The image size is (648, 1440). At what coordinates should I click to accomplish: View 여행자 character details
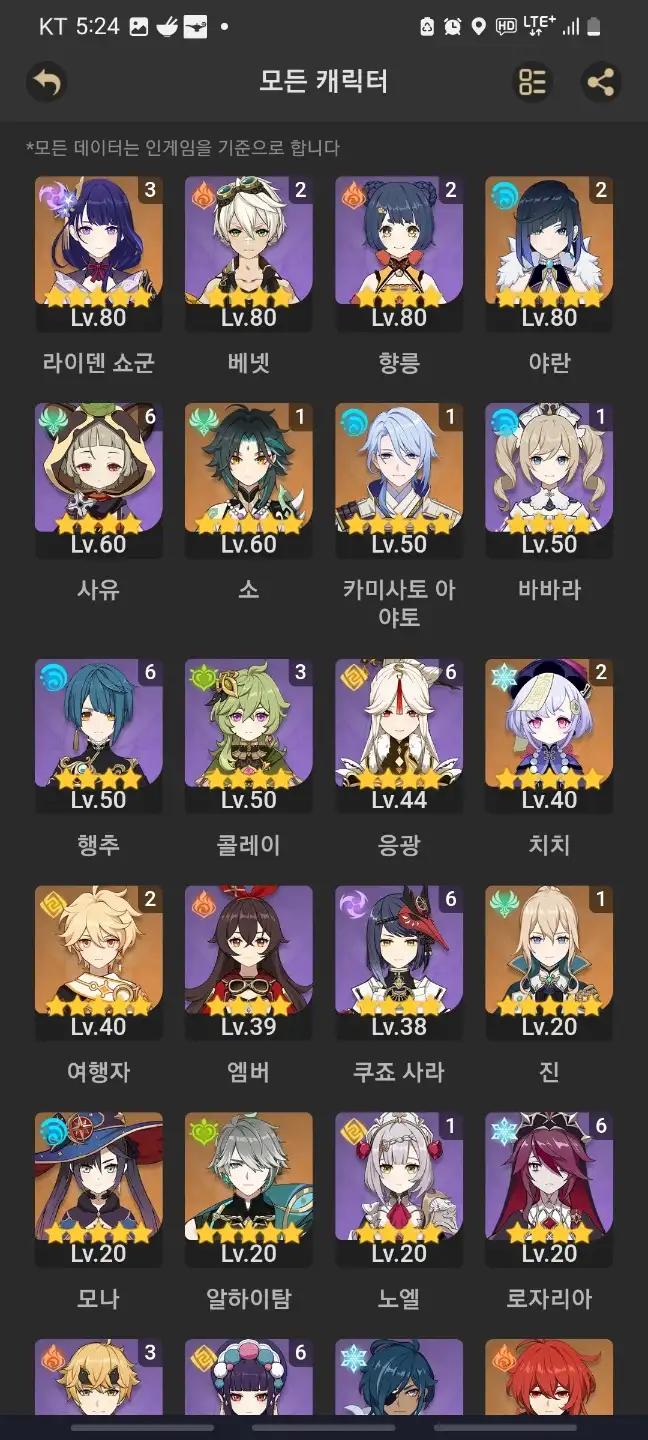point(98,962)
